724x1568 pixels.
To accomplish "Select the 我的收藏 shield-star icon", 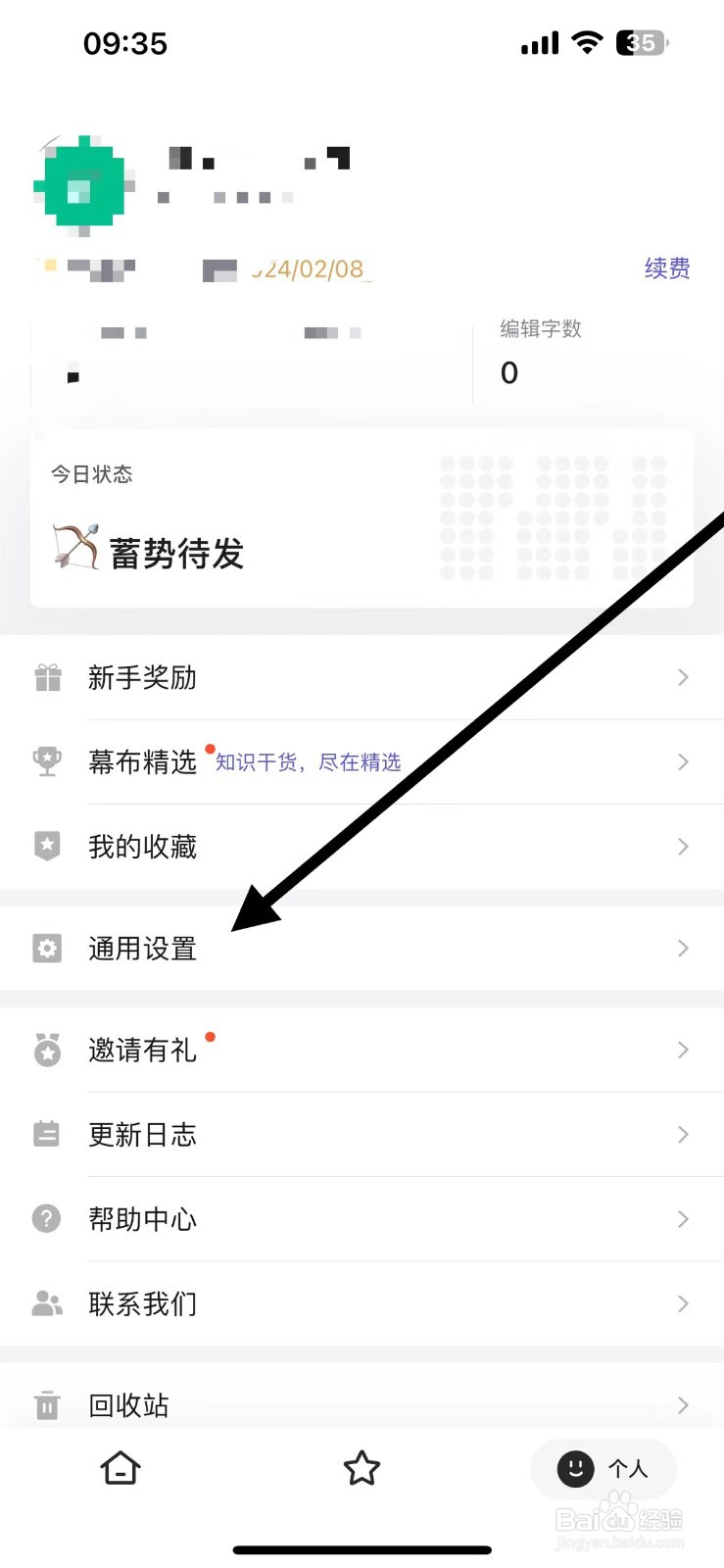I will click(46, 846).
